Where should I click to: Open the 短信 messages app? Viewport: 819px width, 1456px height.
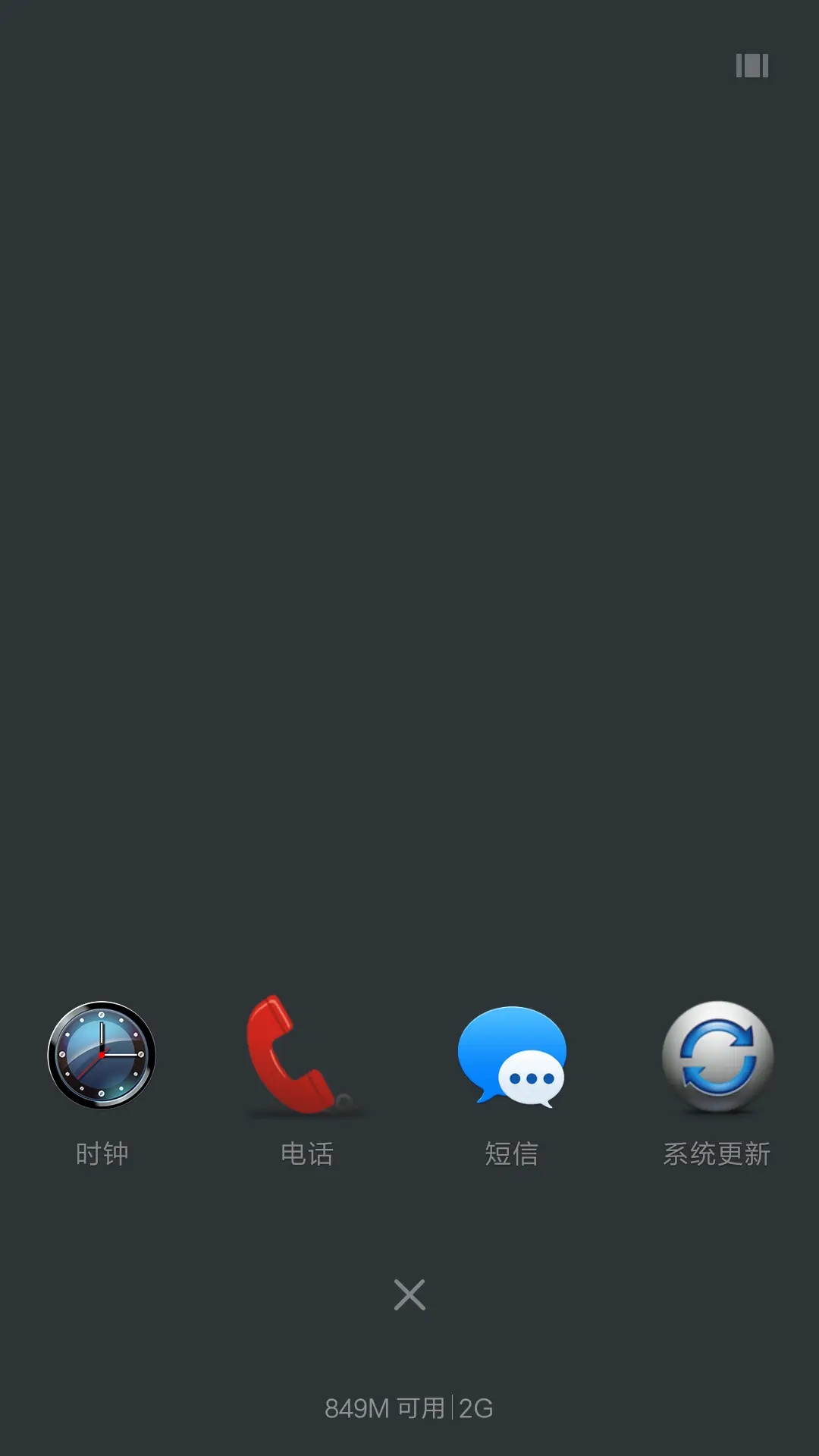(x=512, y=1056)
